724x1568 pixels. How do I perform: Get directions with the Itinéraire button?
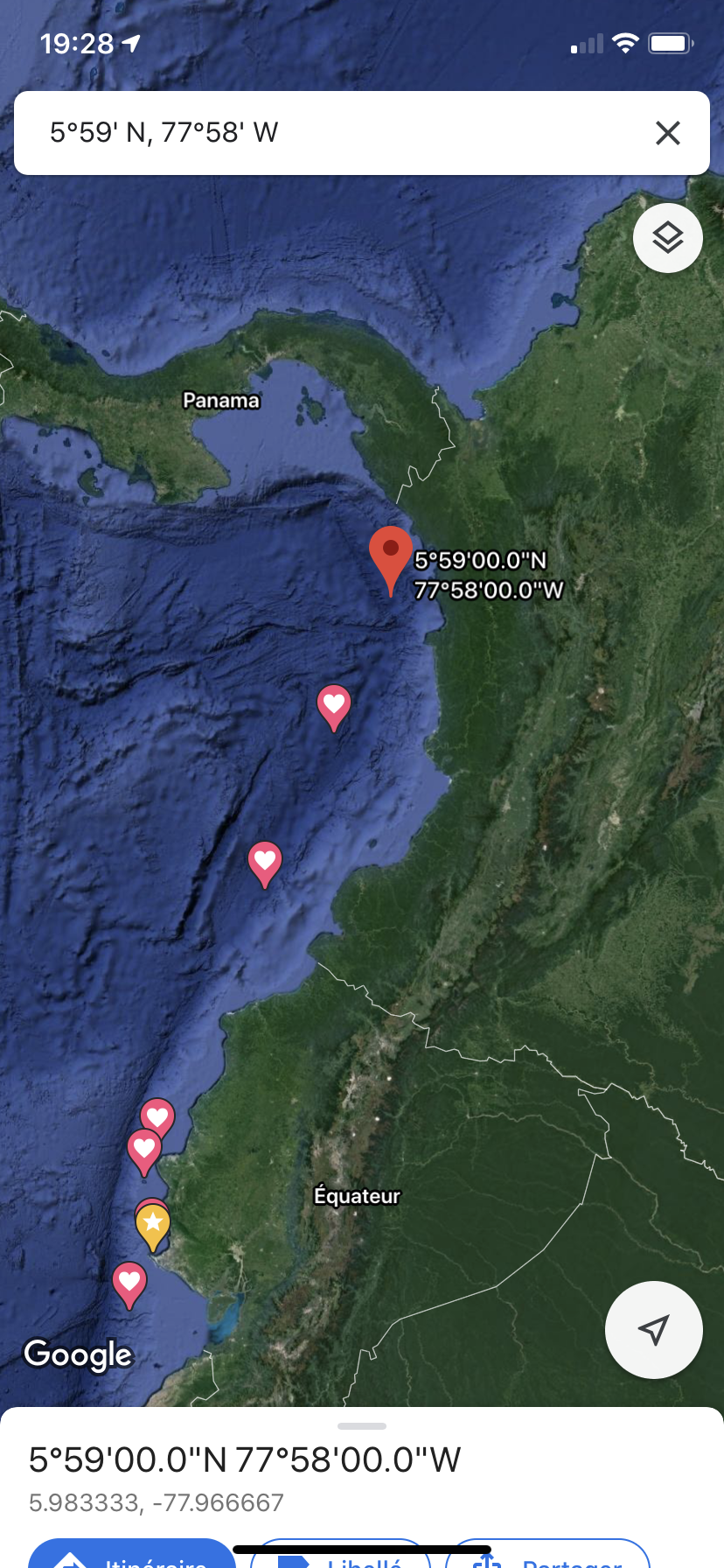(x=131, y=1556)
